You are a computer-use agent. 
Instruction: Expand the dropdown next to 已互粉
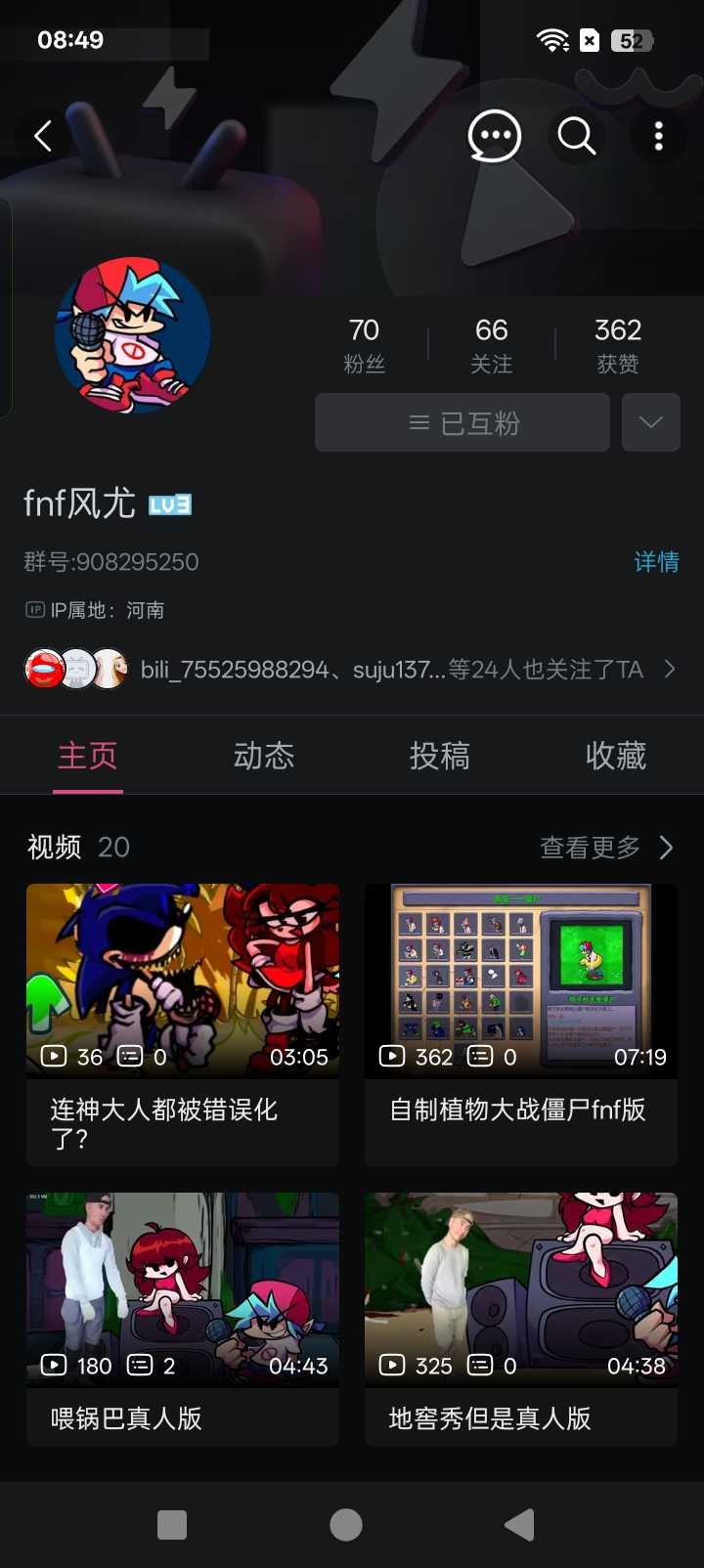coord(650,422)
